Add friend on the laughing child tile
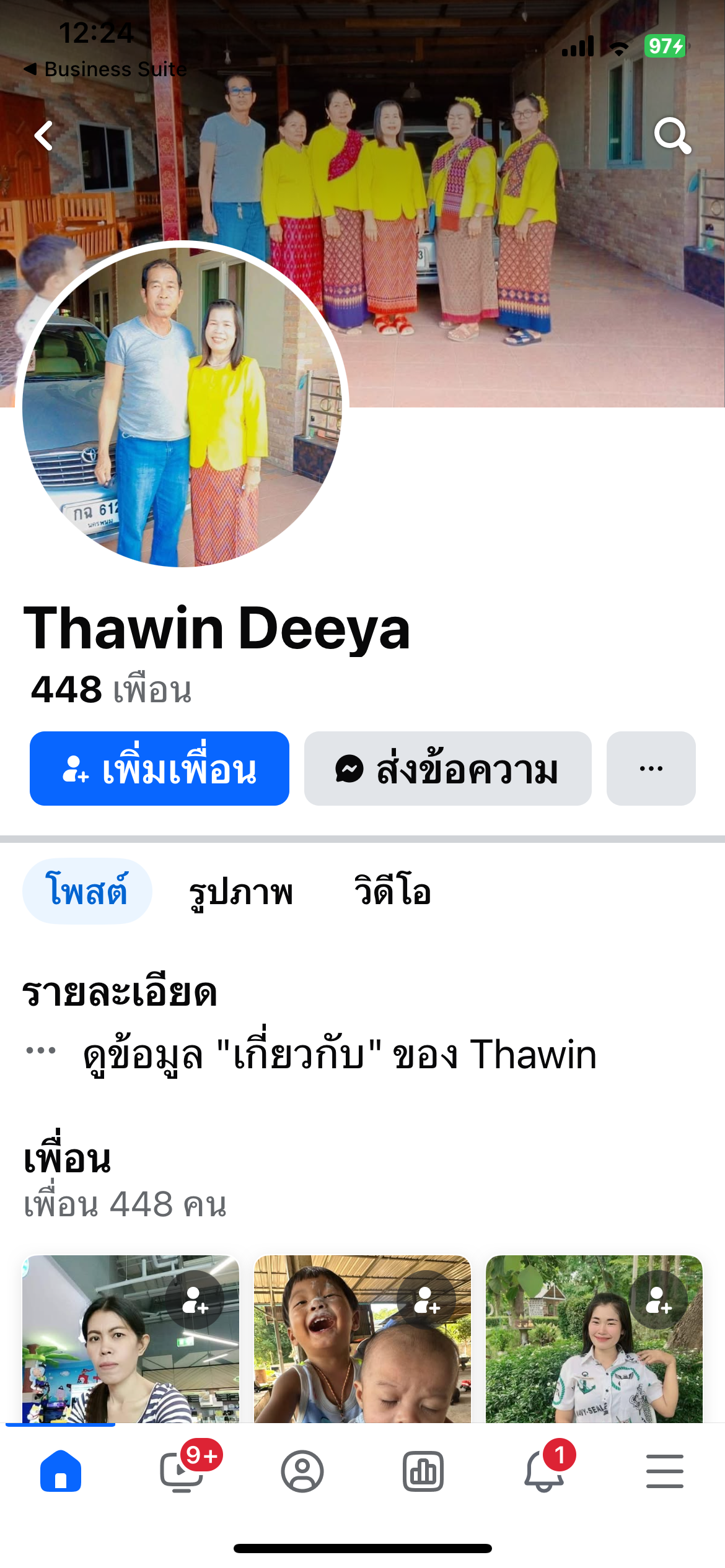This screenshot has width=725, height=1568. pyautogui.click(x=426, y=1300)
